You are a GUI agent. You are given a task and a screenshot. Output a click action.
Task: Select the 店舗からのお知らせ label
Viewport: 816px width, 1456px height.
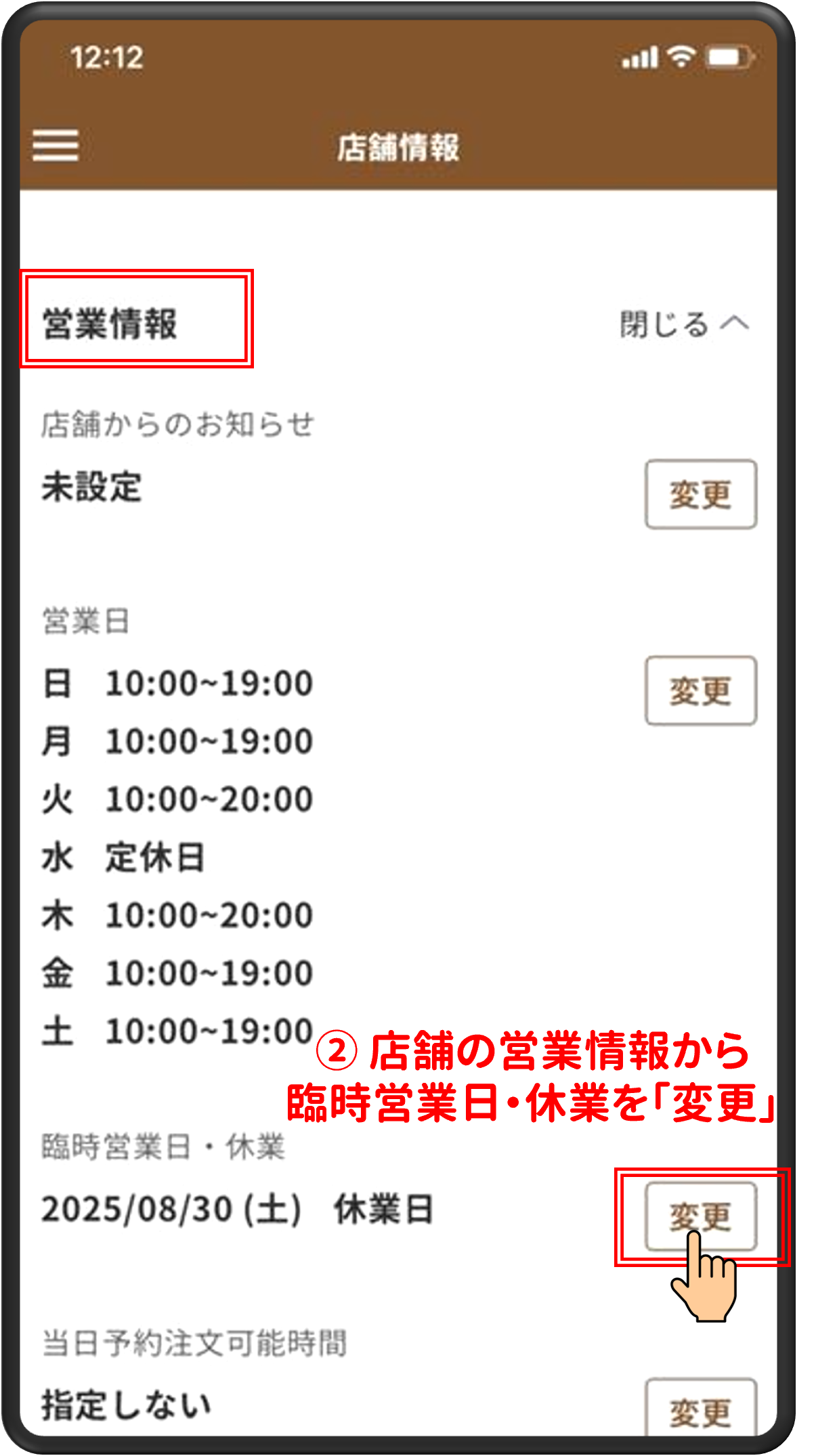(181, 421)
